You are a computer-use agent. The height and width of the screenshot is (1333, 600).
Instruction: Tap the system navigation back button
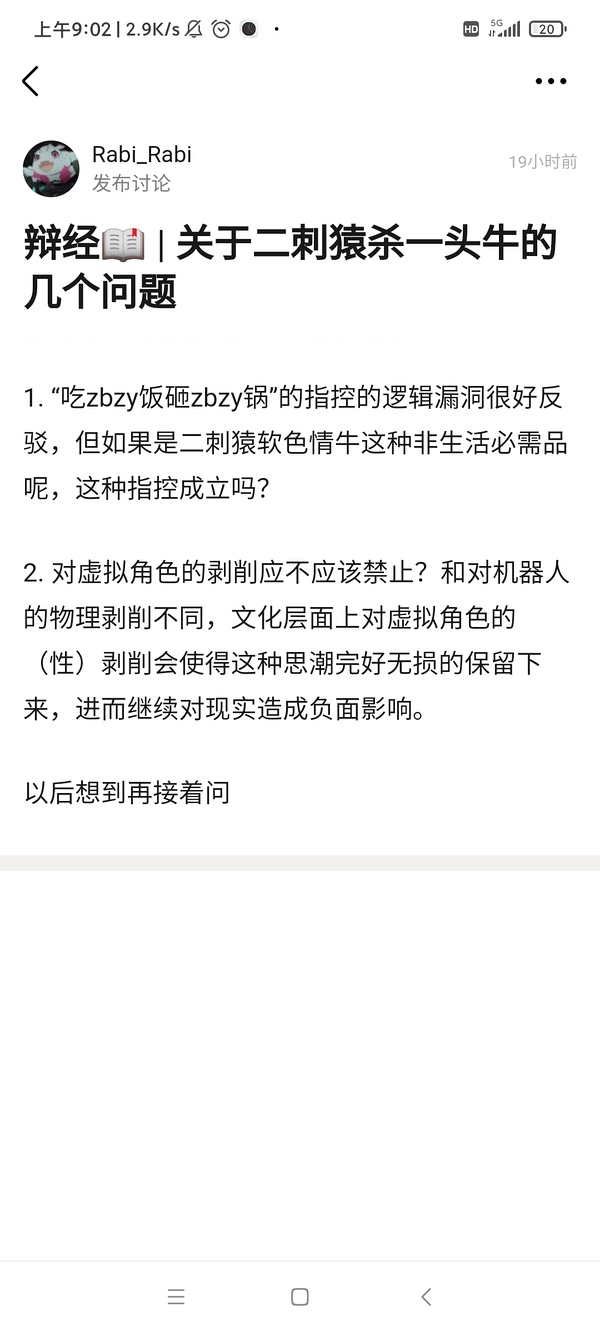point(426,1297)
